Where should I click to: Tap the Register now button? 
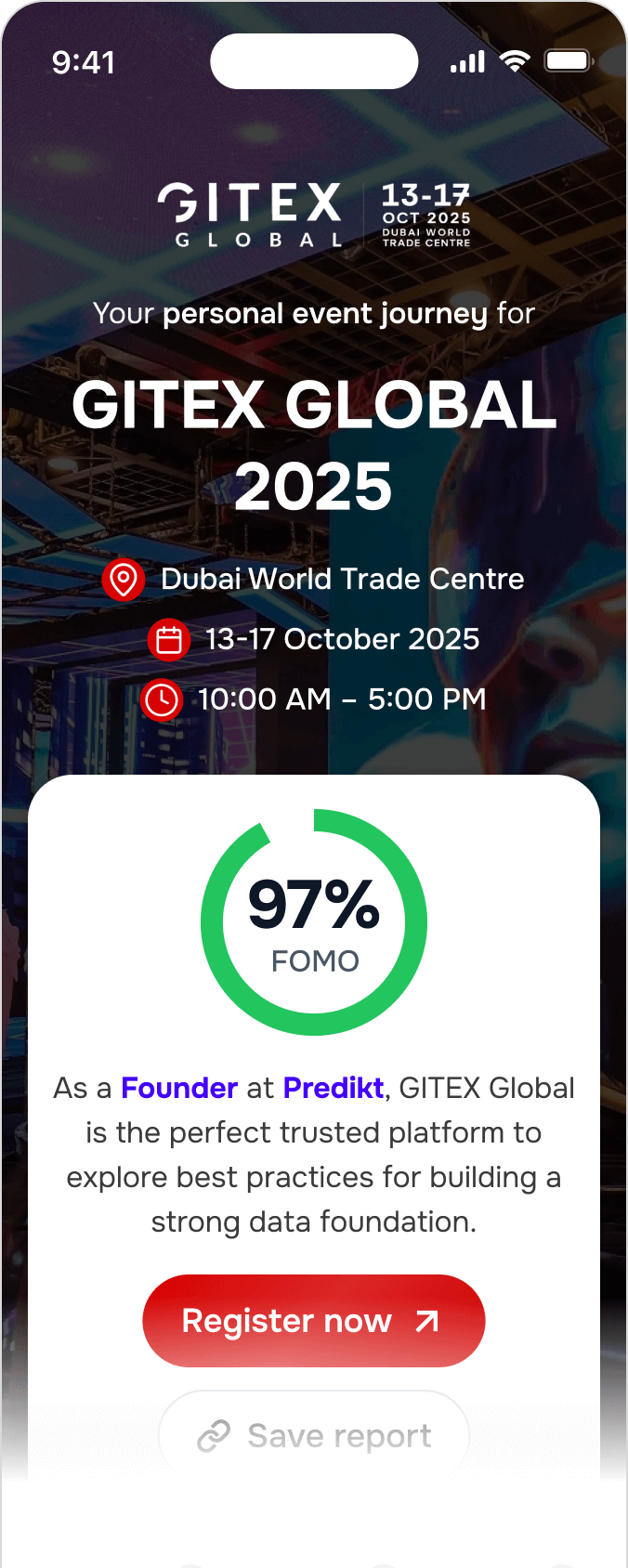click(313, 1320)
